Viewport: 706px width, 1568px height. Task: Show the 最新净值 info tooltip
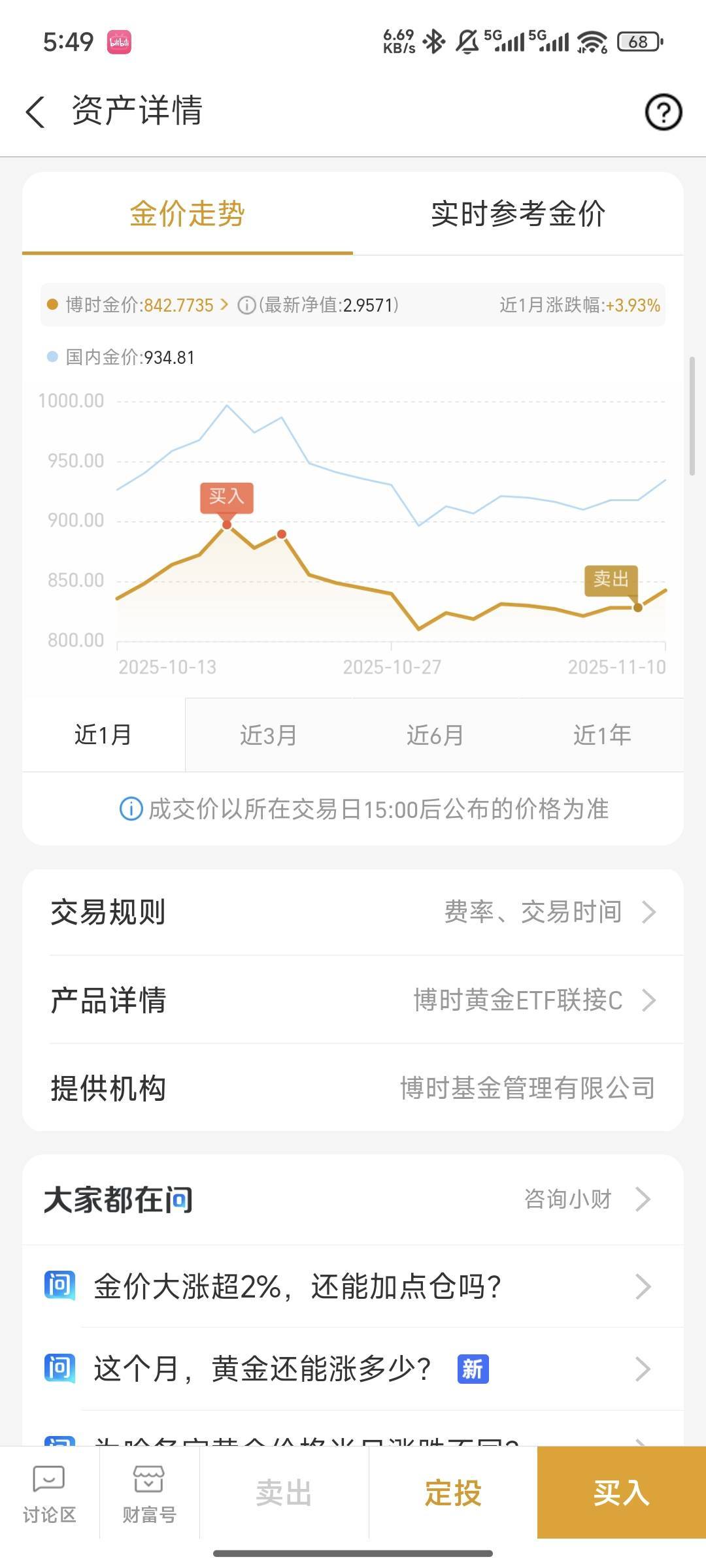click(246, 305)
